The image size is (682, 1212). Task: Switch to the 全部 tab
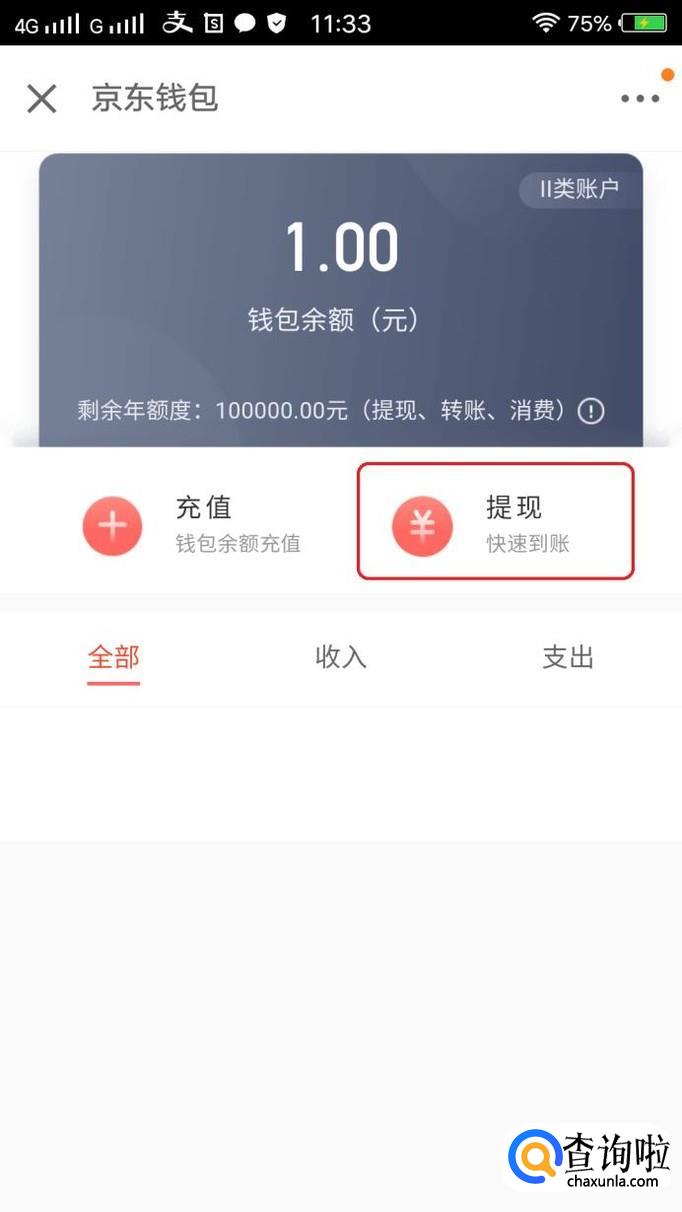[x=113, y=657]
